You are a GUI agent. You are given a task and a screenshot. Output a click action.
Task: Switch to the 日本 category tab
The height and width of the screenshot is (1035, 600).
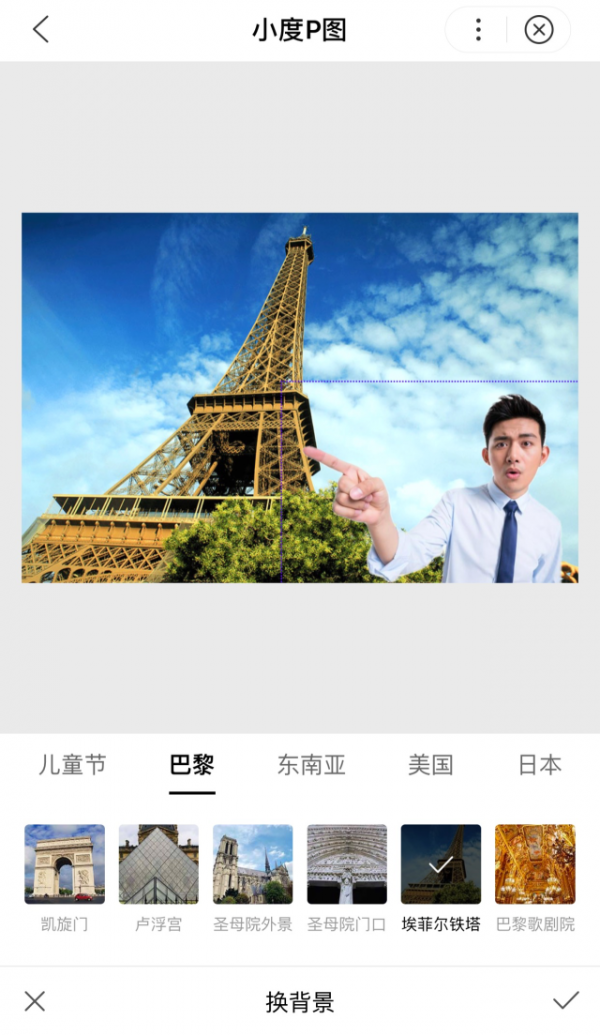click(540, 765)
